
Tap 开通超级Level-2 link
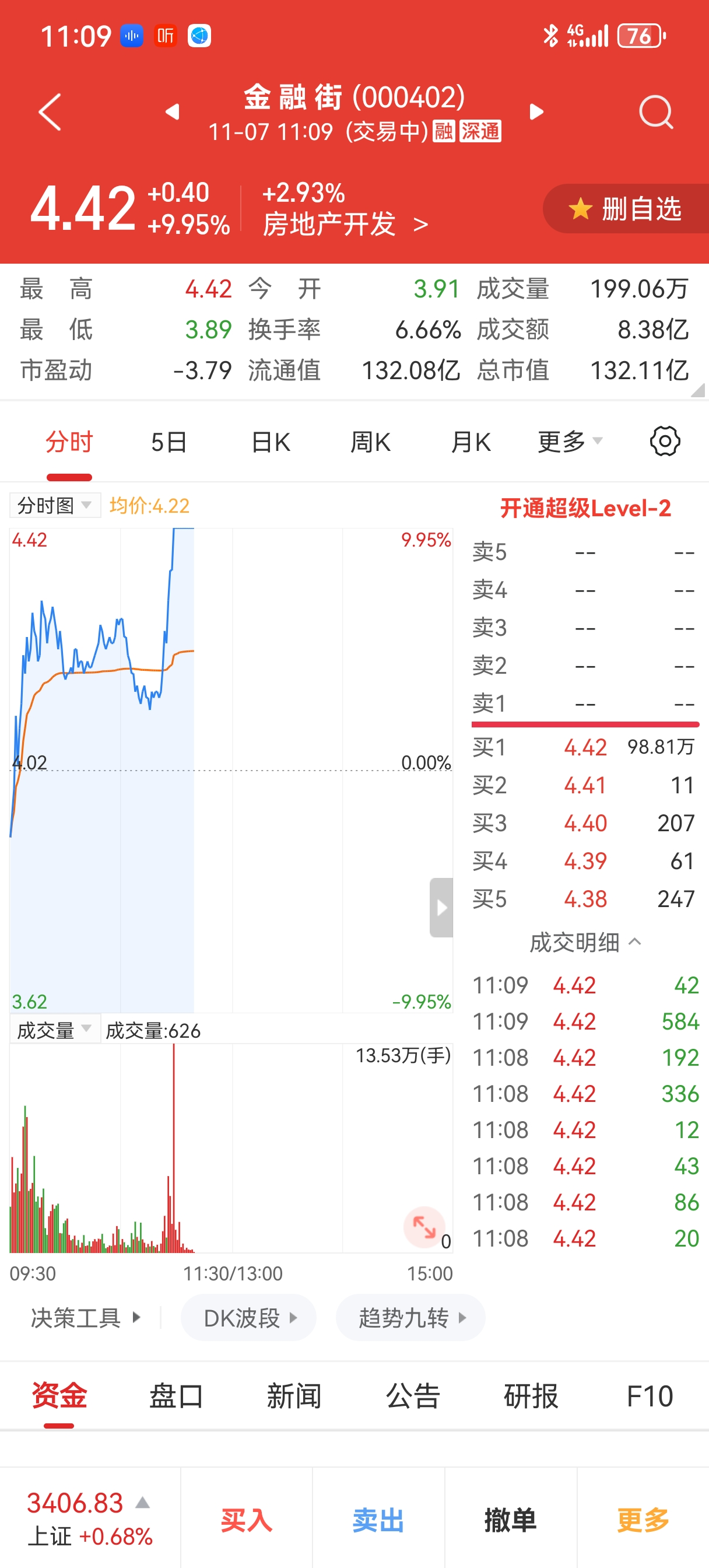[585, 508]
